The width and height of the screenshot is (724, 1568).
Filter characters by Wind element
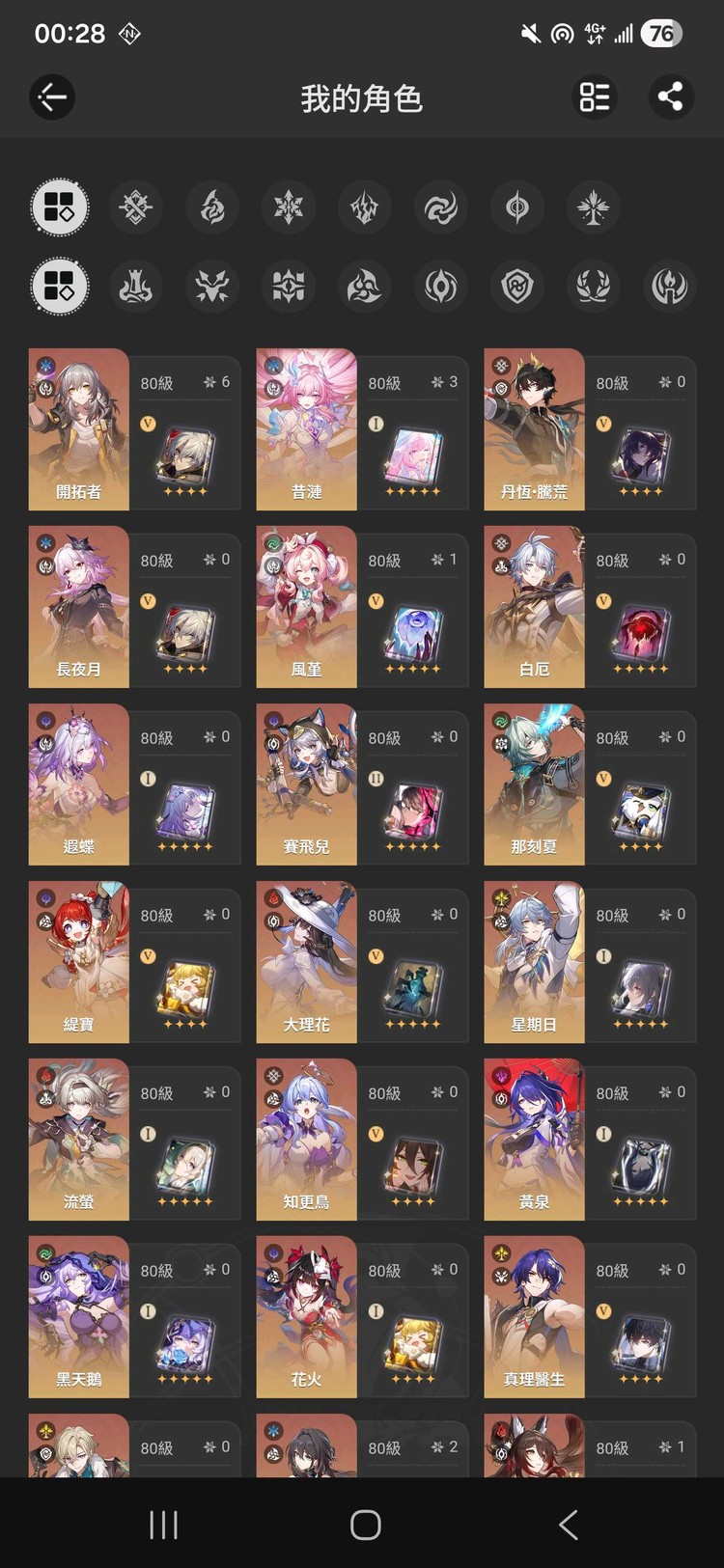pos(441,206)
